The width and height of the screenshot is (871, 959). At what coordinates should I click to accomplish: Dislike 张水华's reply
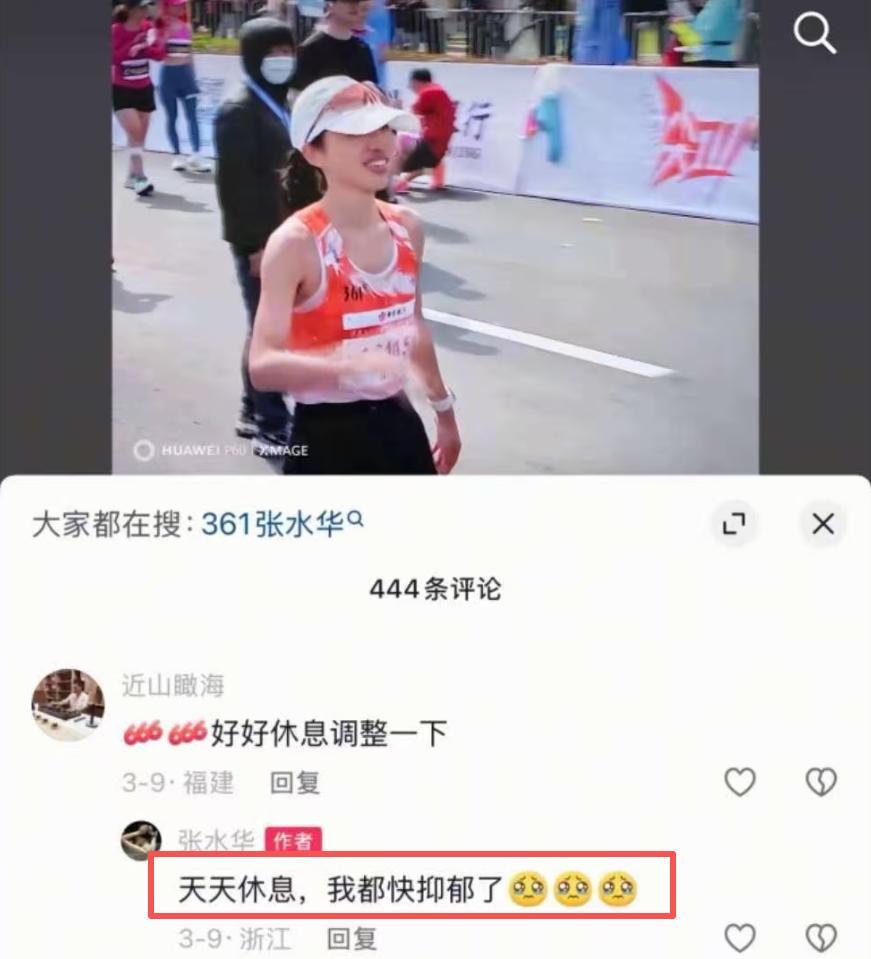[x=821, y=938]
